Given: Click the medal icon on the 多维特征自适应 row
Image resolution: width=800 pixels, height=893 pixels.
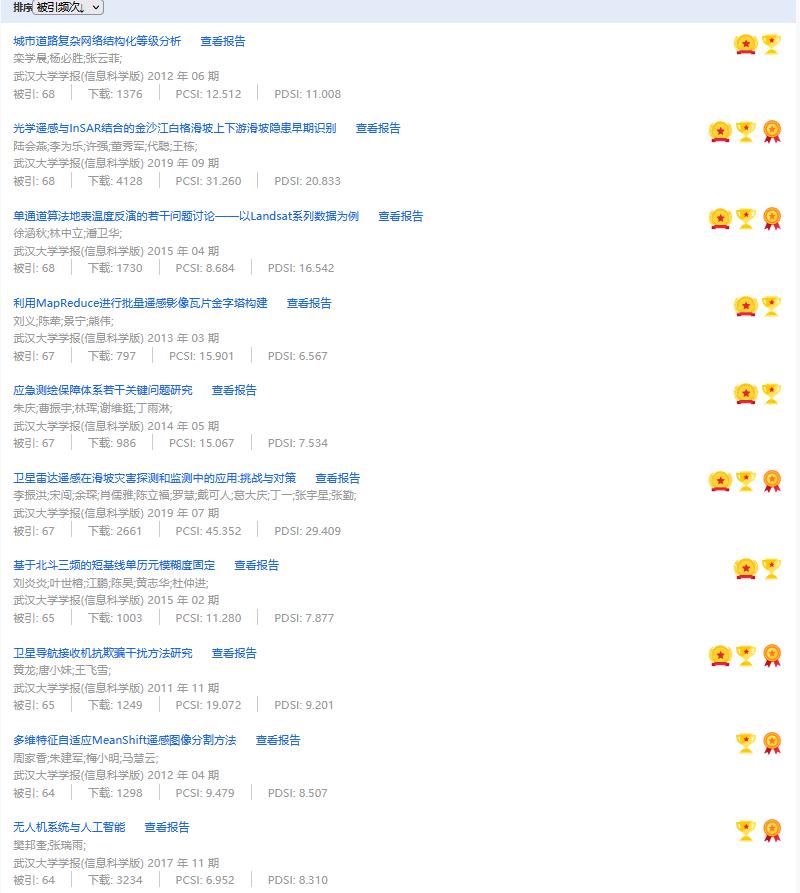Looking at the screenshot, I should click(x=744, y=740).
